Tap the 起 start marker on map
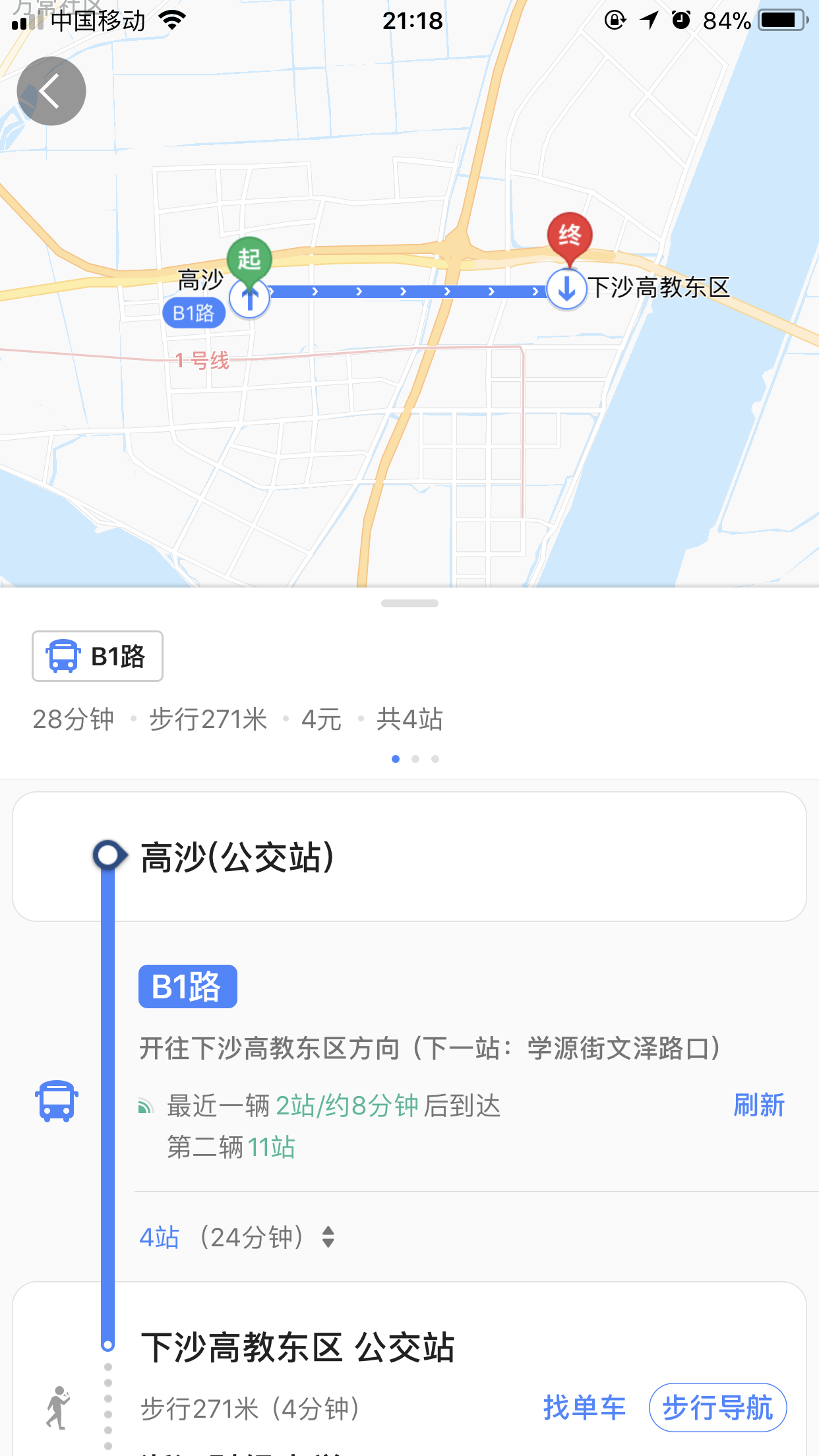The width and height of the screenshot is (819, 1456). tap(249, 258)
